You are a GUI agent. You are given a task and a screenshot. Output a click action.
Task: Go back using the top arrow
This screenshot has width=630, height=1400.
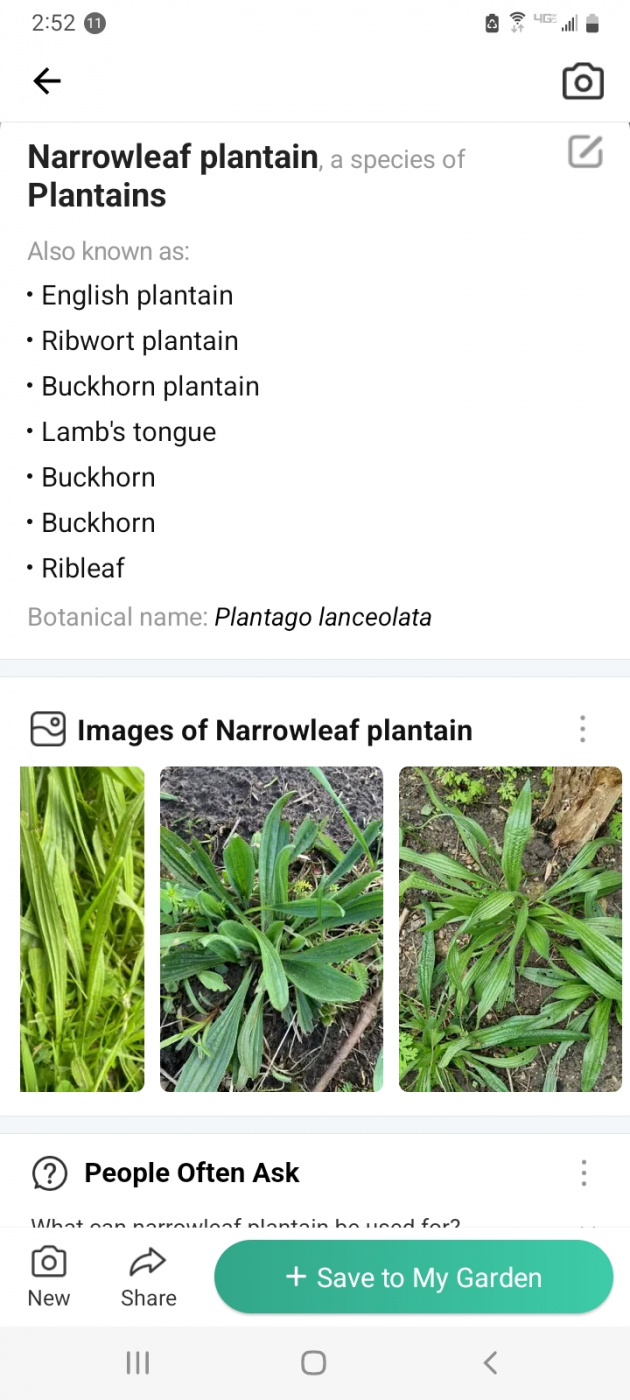coord(47,82)
